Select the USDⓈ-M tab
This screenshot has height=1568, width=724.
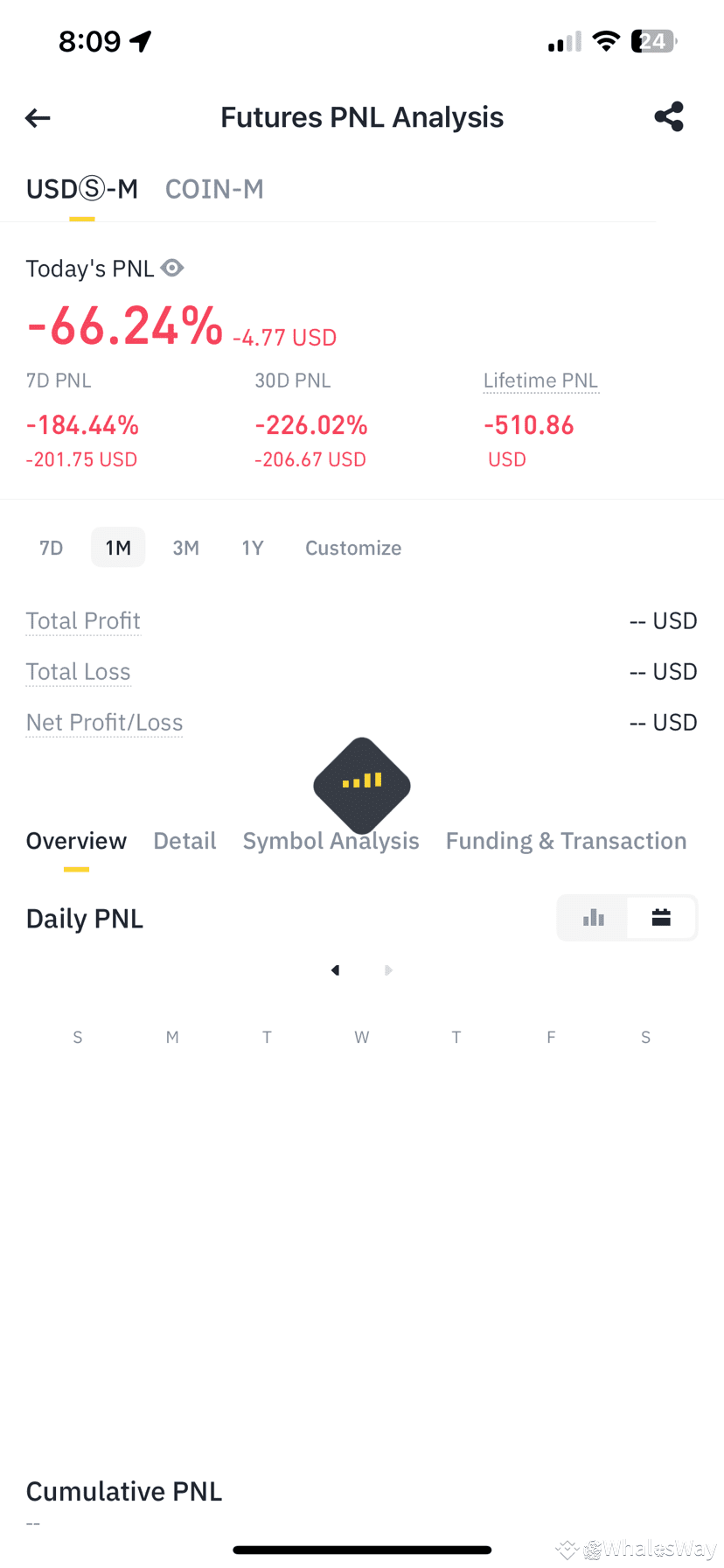82,189
